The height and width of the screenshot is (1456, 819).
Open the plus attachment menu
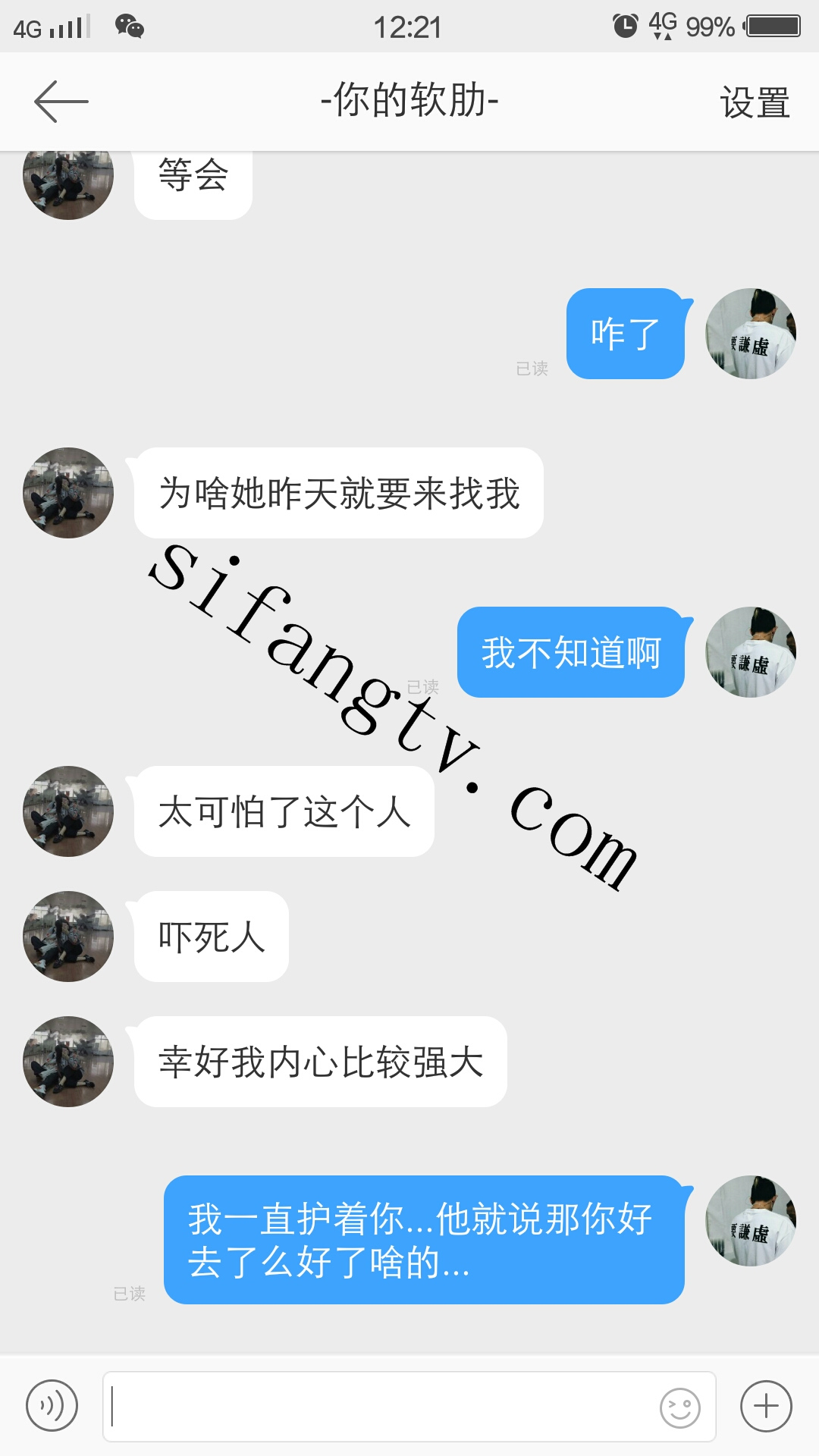pyautogui.click(x=766, y=1406)
